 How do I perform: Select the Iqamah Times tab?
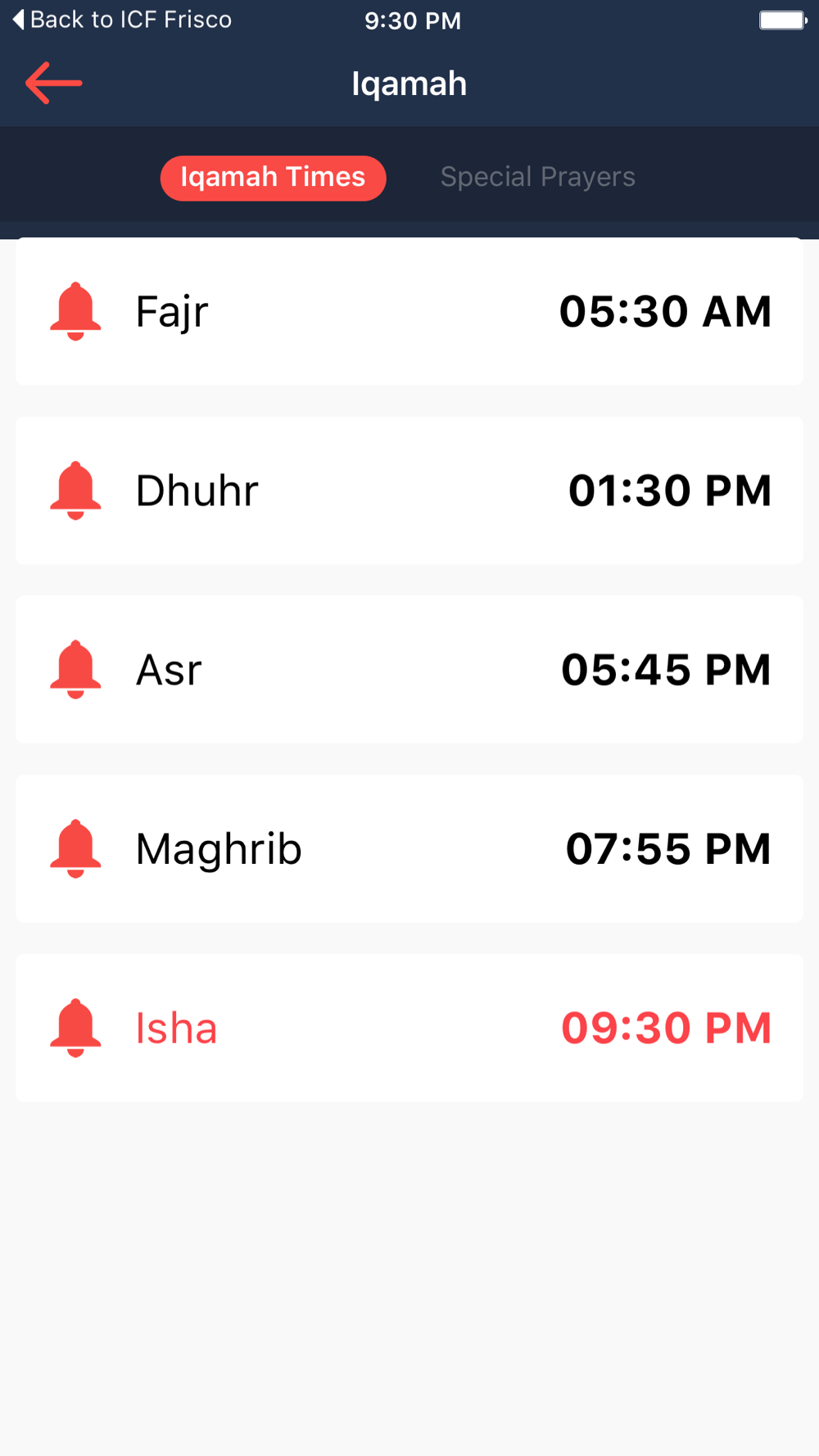click(273, 178)
